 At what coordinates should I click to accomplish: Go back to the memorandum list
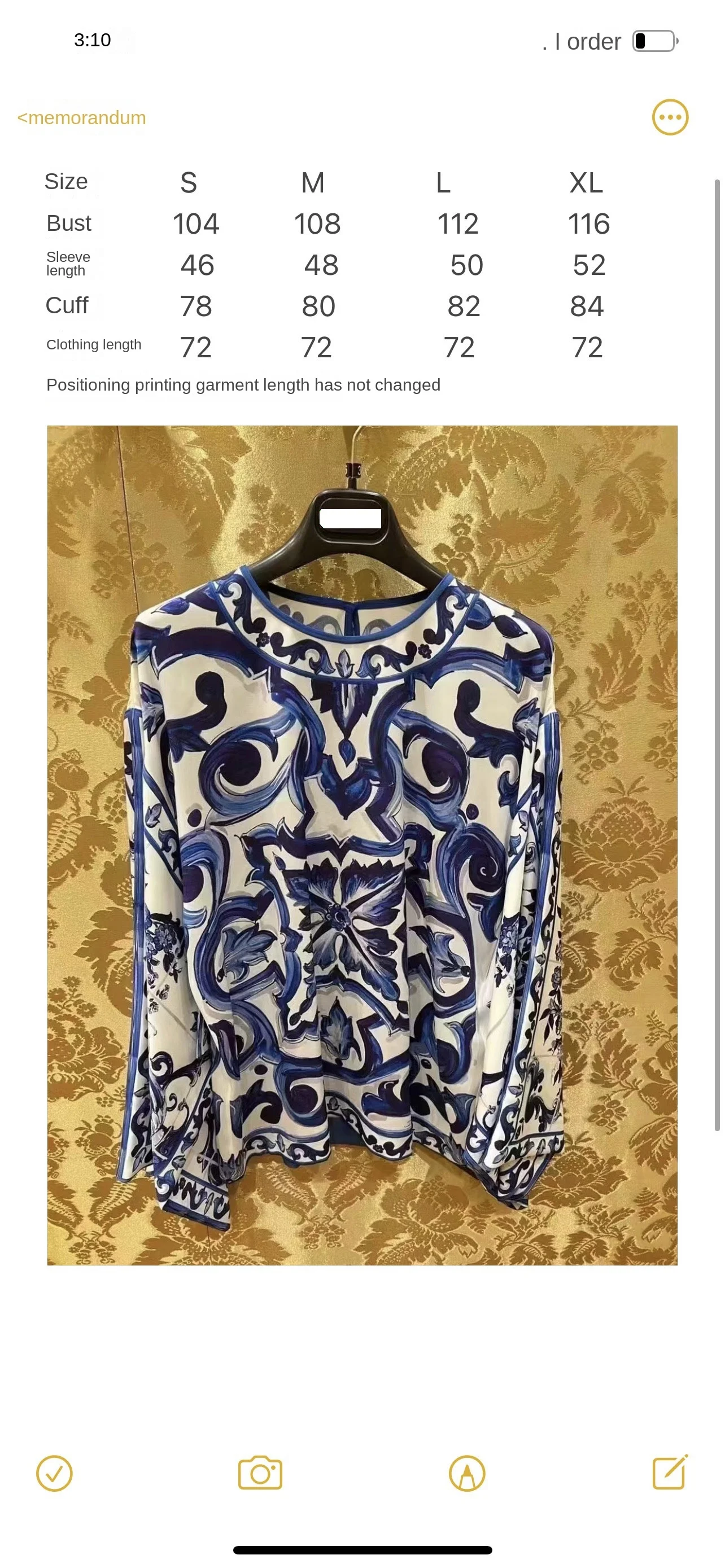click(81, 117)
